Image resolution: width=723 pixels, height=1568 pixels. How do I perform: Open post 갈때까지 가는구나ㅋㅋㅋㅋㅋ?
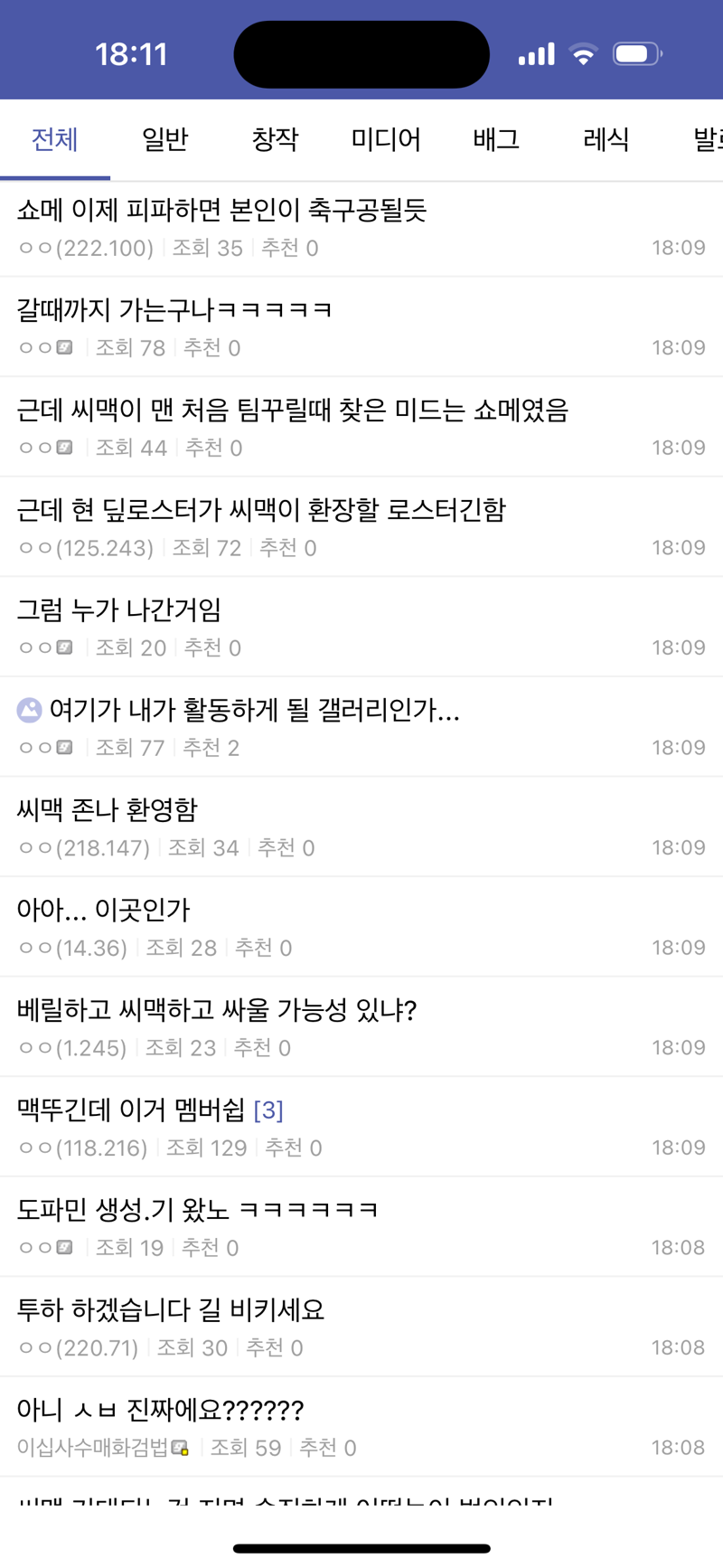174,310
